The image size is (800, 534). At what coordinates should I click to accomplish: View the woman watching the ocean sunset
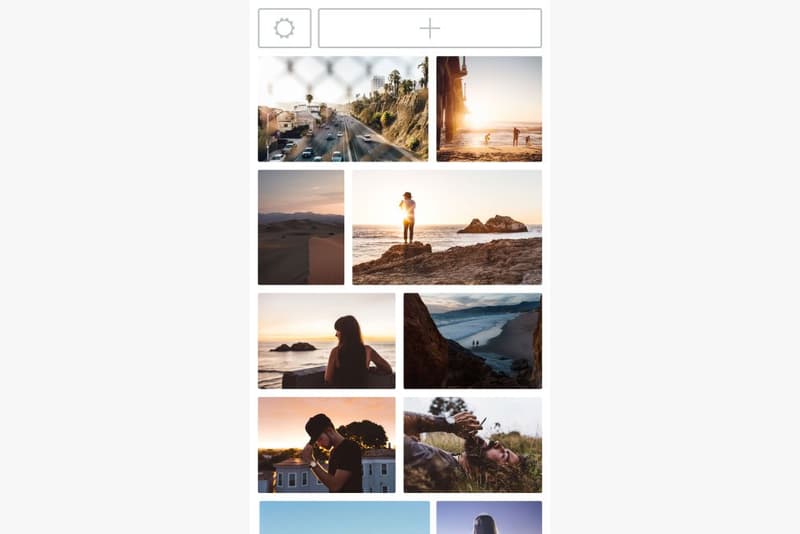[x=327, y=341]
